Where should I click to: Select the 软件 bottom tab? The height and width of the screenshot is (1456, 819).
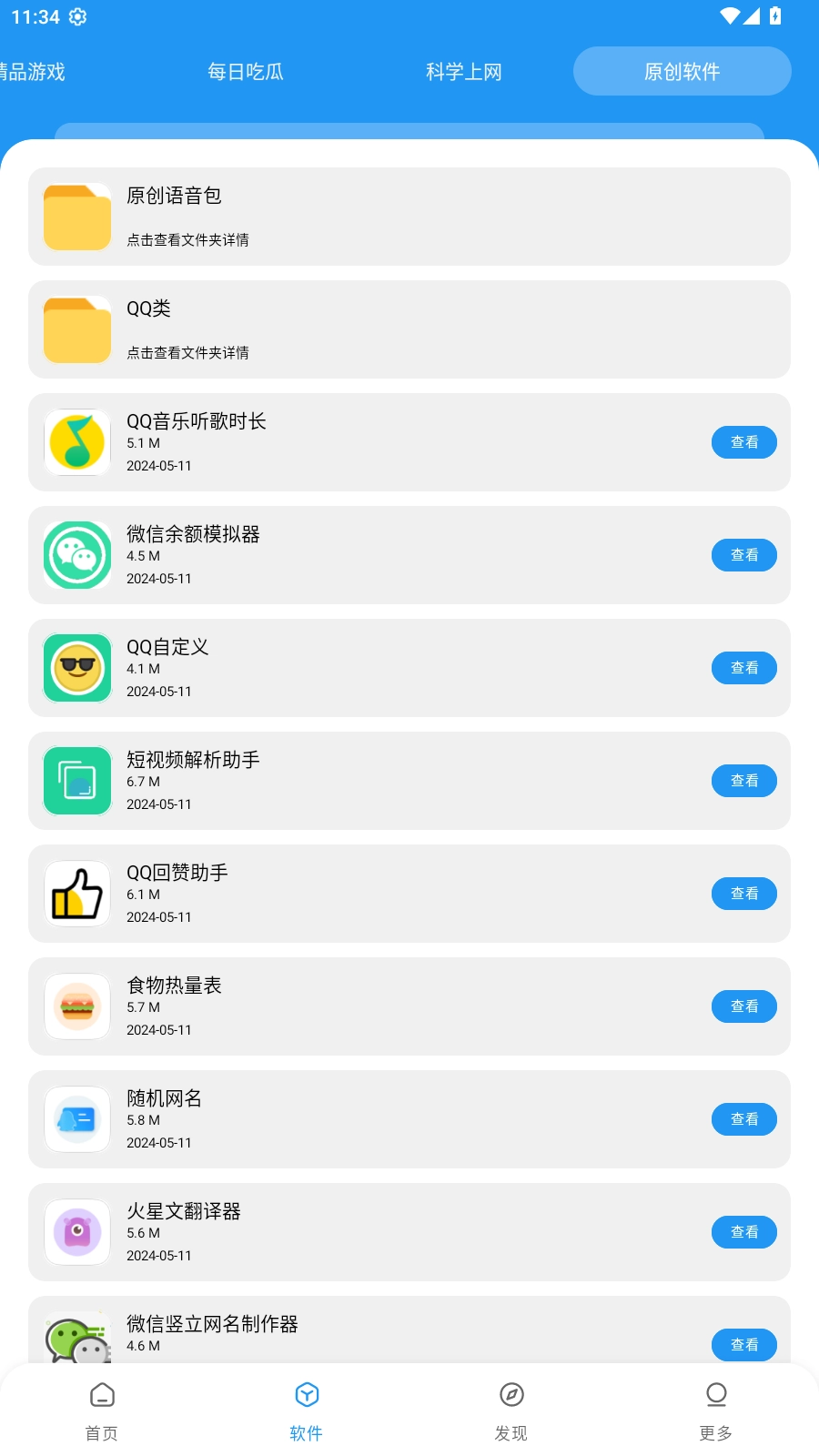(307, 1410)
